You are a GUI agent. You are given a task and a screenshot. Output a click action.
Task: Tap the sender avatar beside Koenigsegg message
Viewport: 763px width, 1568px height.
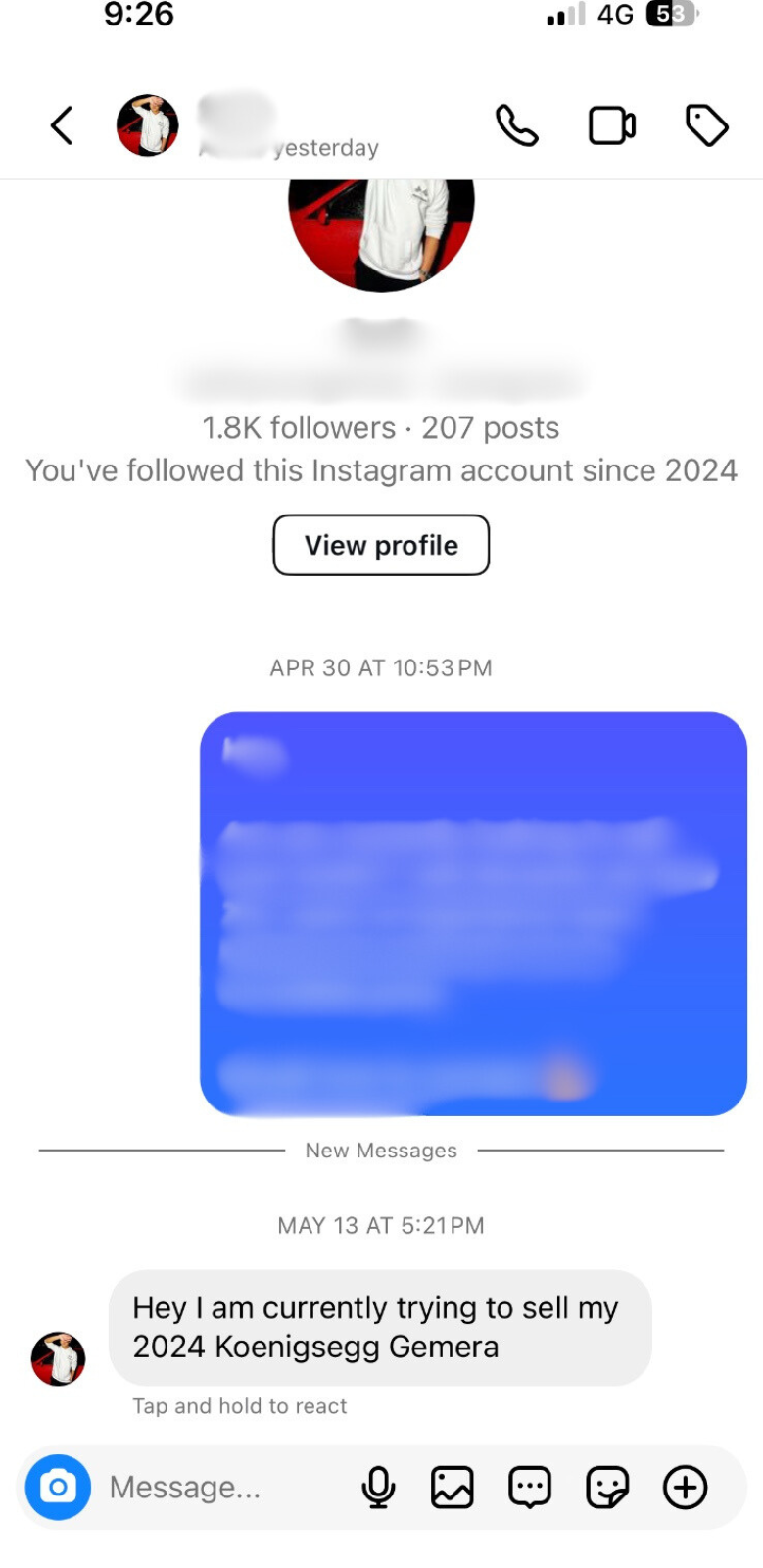coord(58,1358)
